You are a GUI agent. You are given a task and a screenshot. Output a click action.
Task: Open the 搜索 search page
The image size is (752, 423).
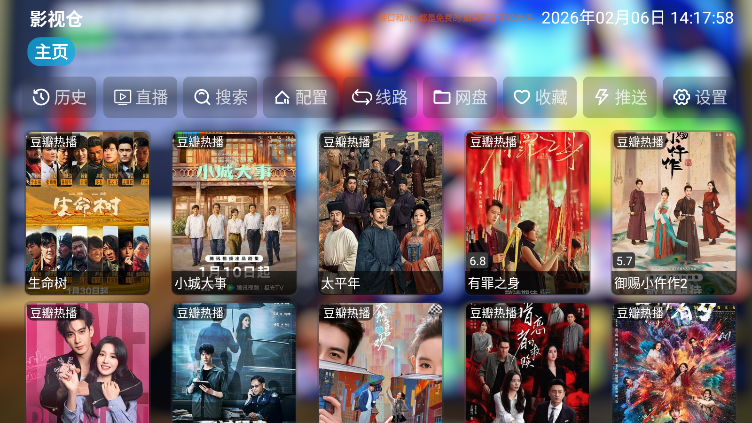pyautogui.click(x=220, y=97)
